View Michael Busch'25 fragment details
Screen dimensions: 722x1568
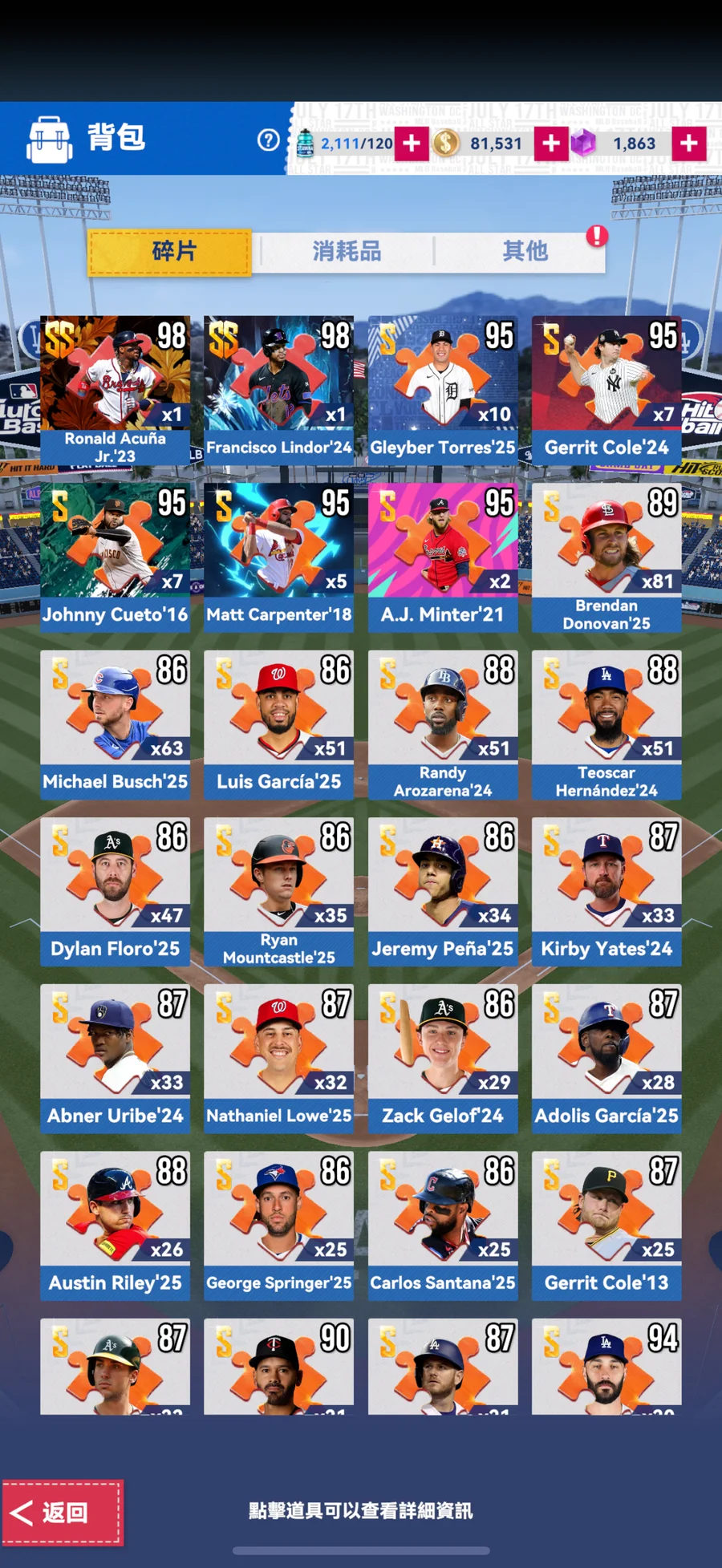click(x=116, y=723)
